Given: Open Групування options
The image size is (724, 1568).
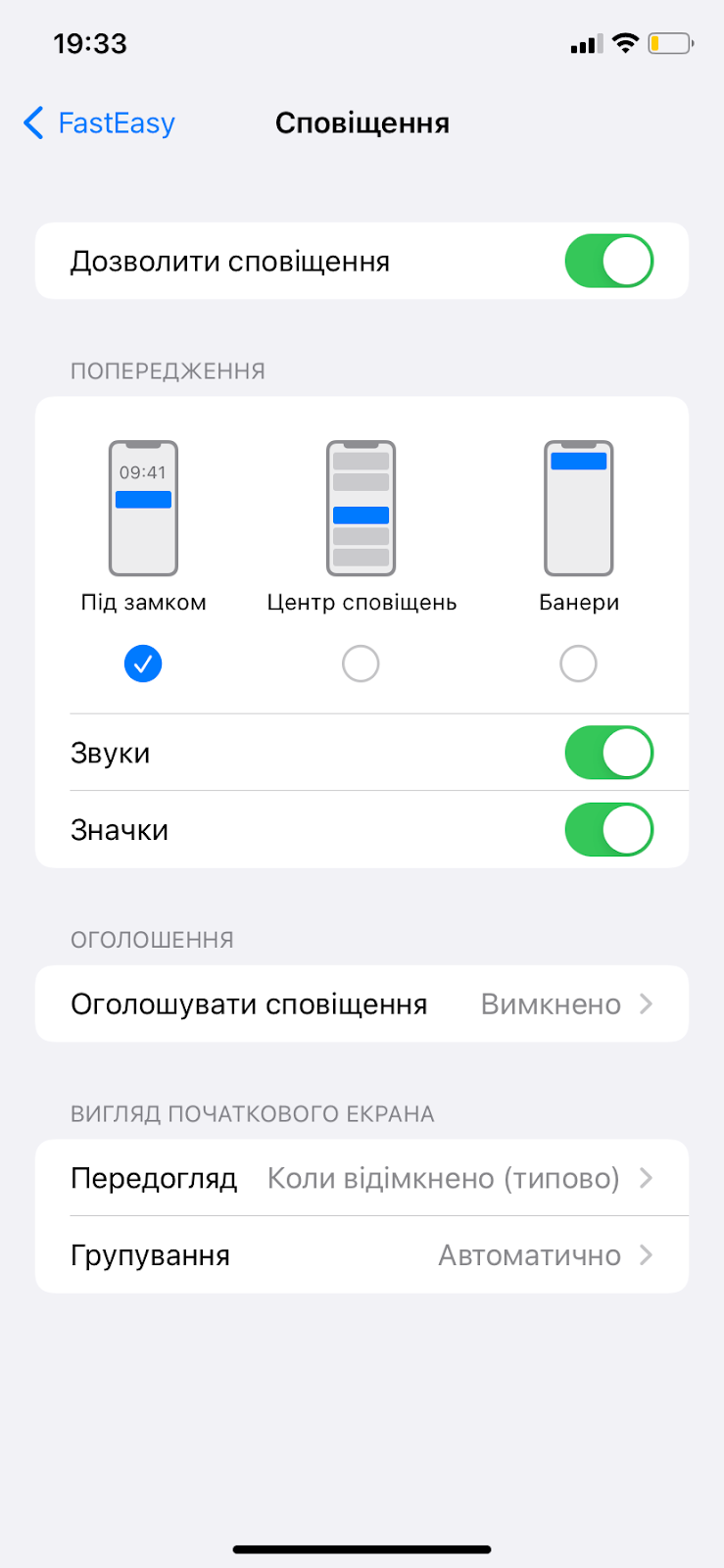Looking at the screenshot, I should tap(362, 1255).
